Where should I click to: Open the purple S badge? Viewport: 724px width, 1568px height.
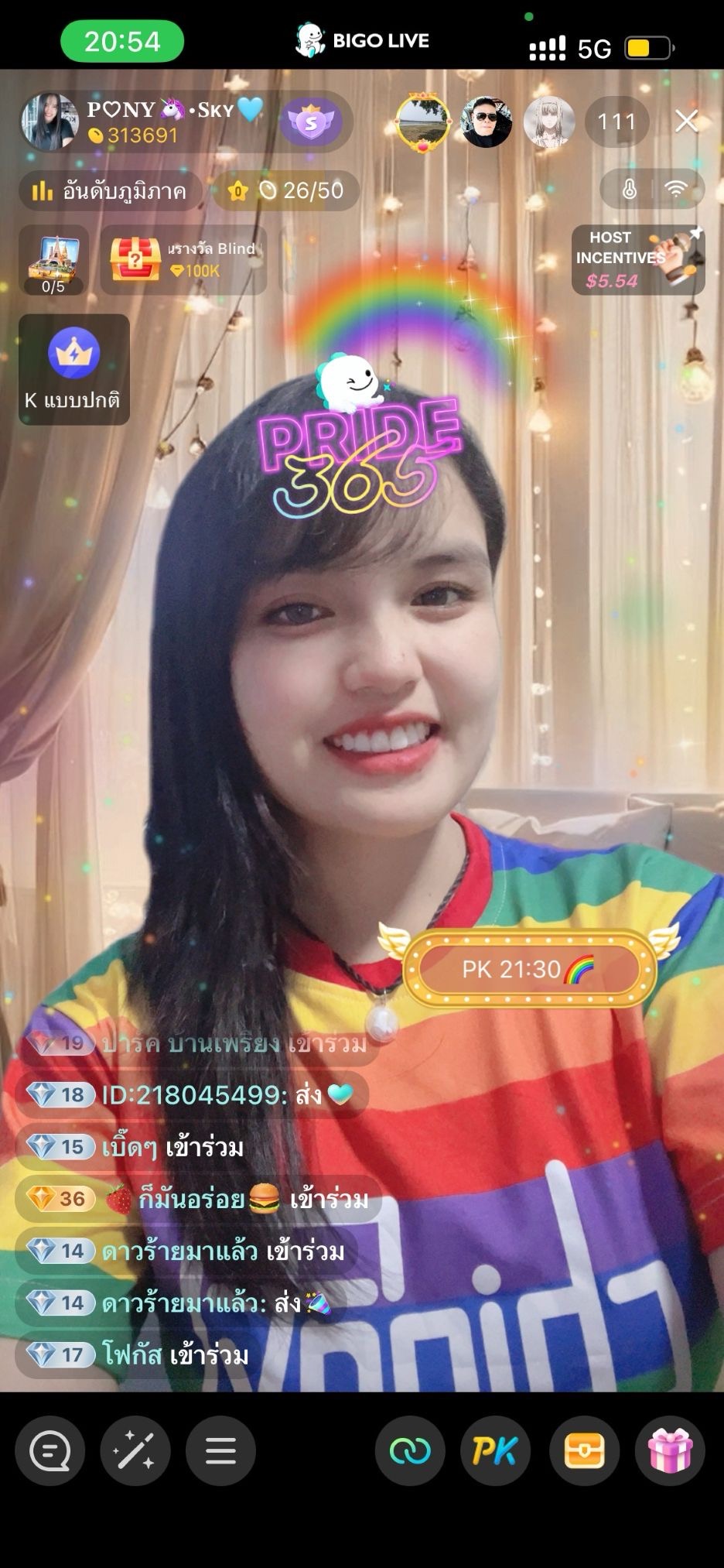311,122
